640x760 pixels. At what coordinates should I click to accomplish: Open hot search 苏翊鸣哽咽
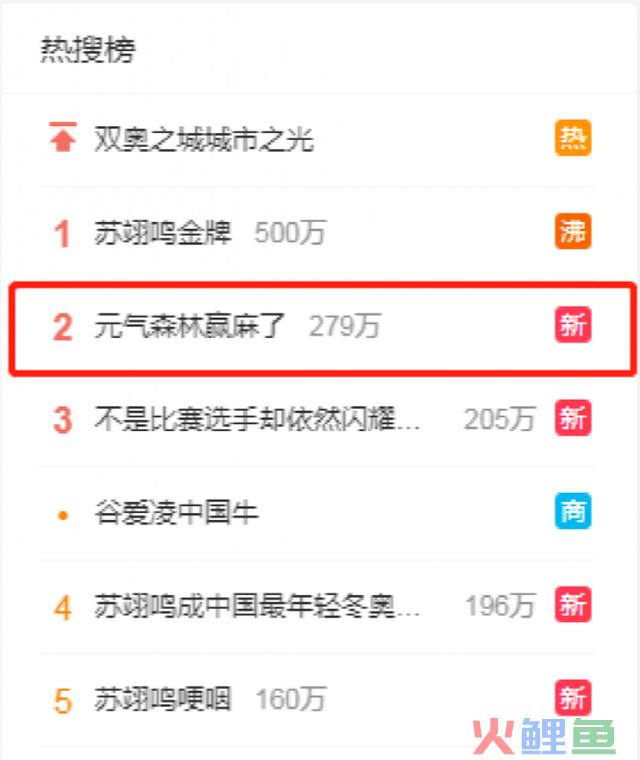coord(163,699)
